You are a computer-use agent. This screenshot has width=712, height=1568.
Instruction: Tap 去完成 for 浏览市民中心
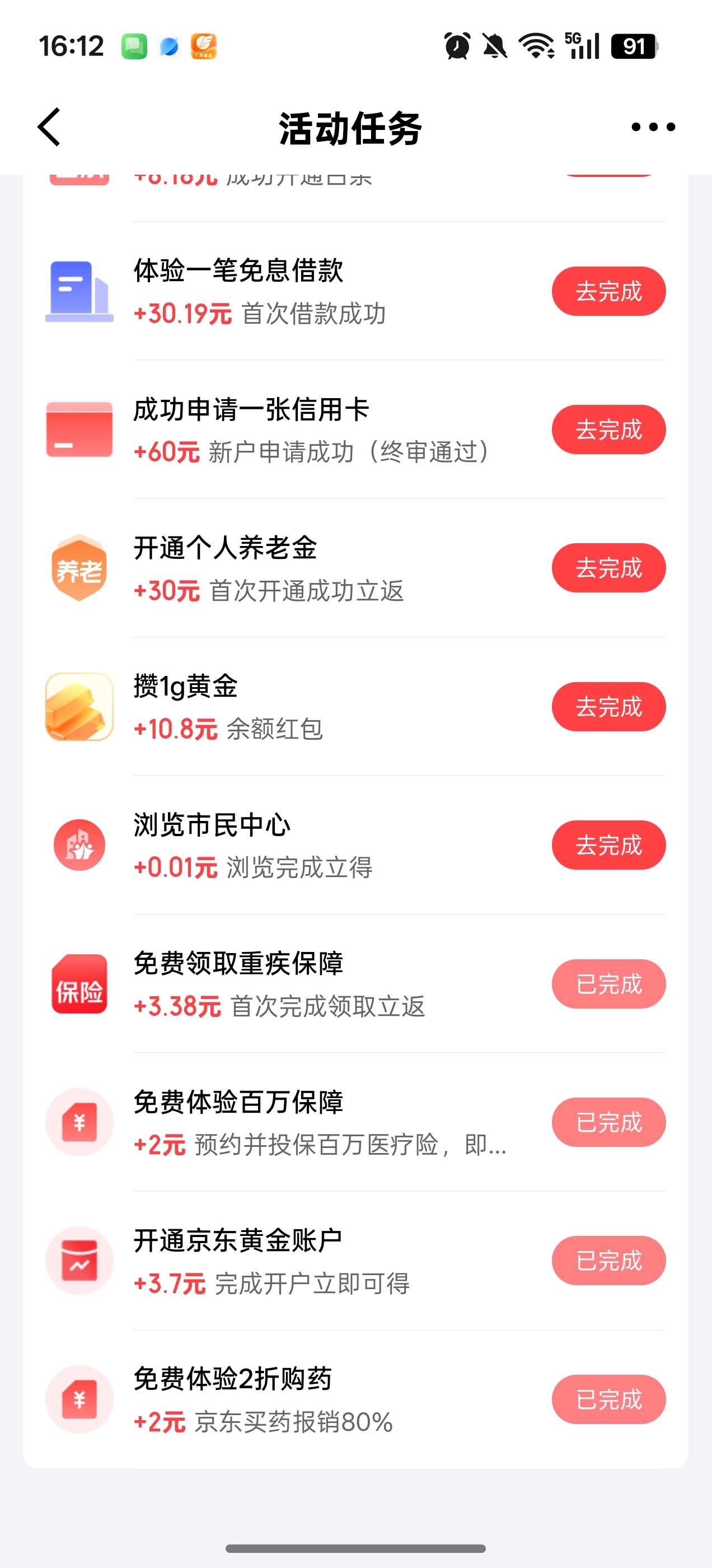[608, 846]
